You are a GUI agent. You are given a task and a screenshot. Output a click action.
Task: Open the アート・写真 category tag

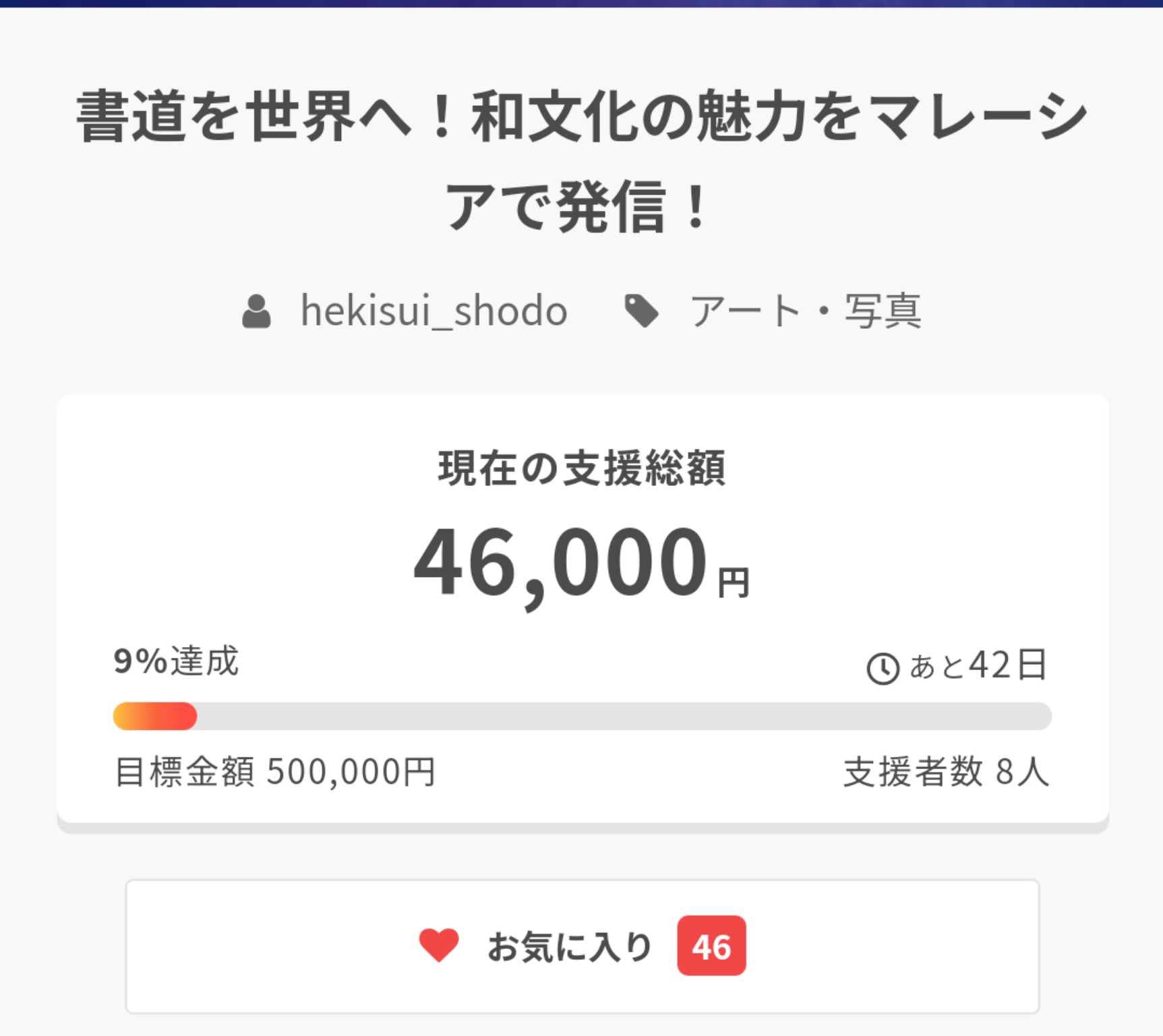805,311
